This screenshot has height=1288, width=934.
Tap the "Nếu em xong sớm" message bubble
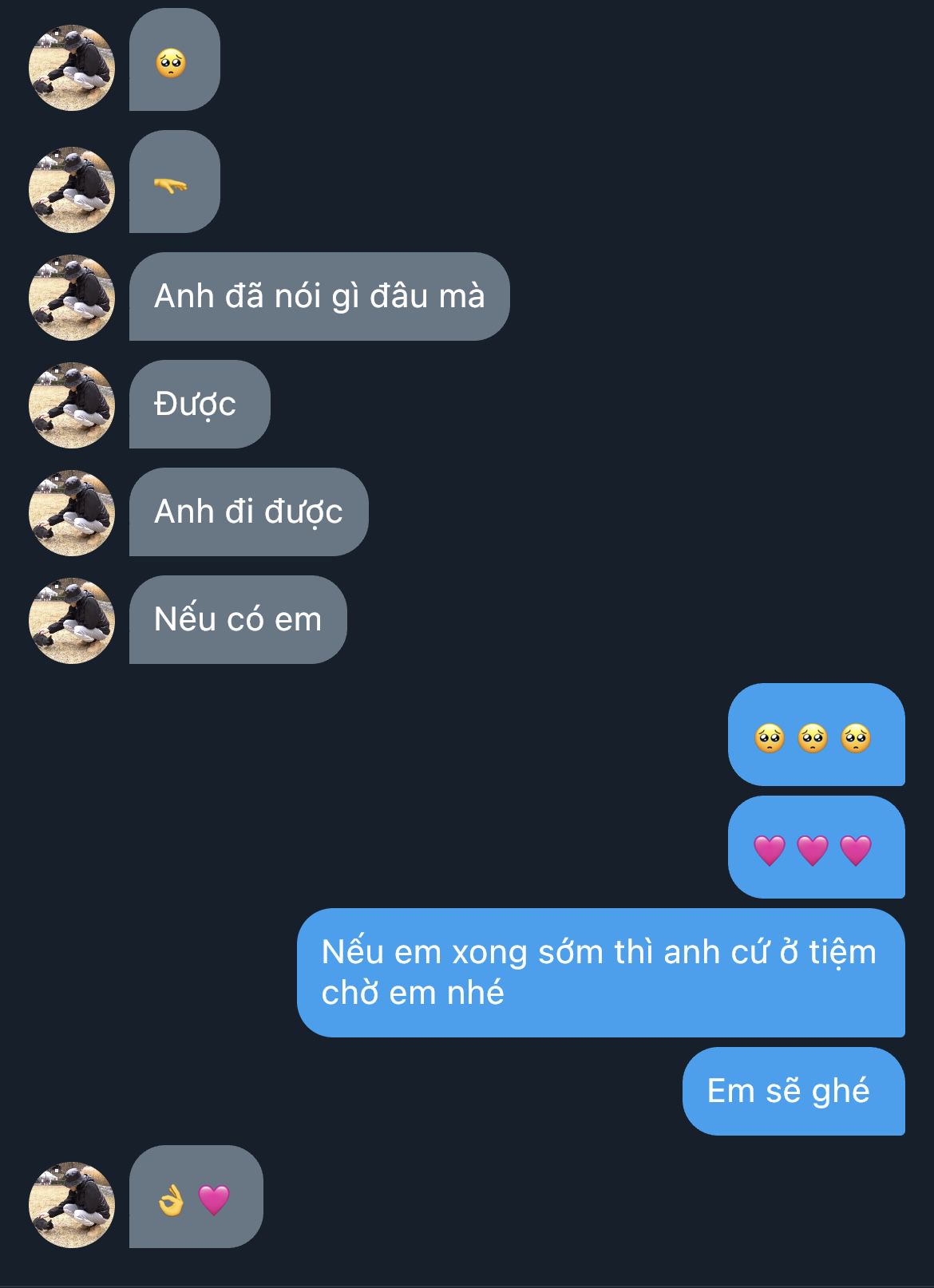coord(600,972)
